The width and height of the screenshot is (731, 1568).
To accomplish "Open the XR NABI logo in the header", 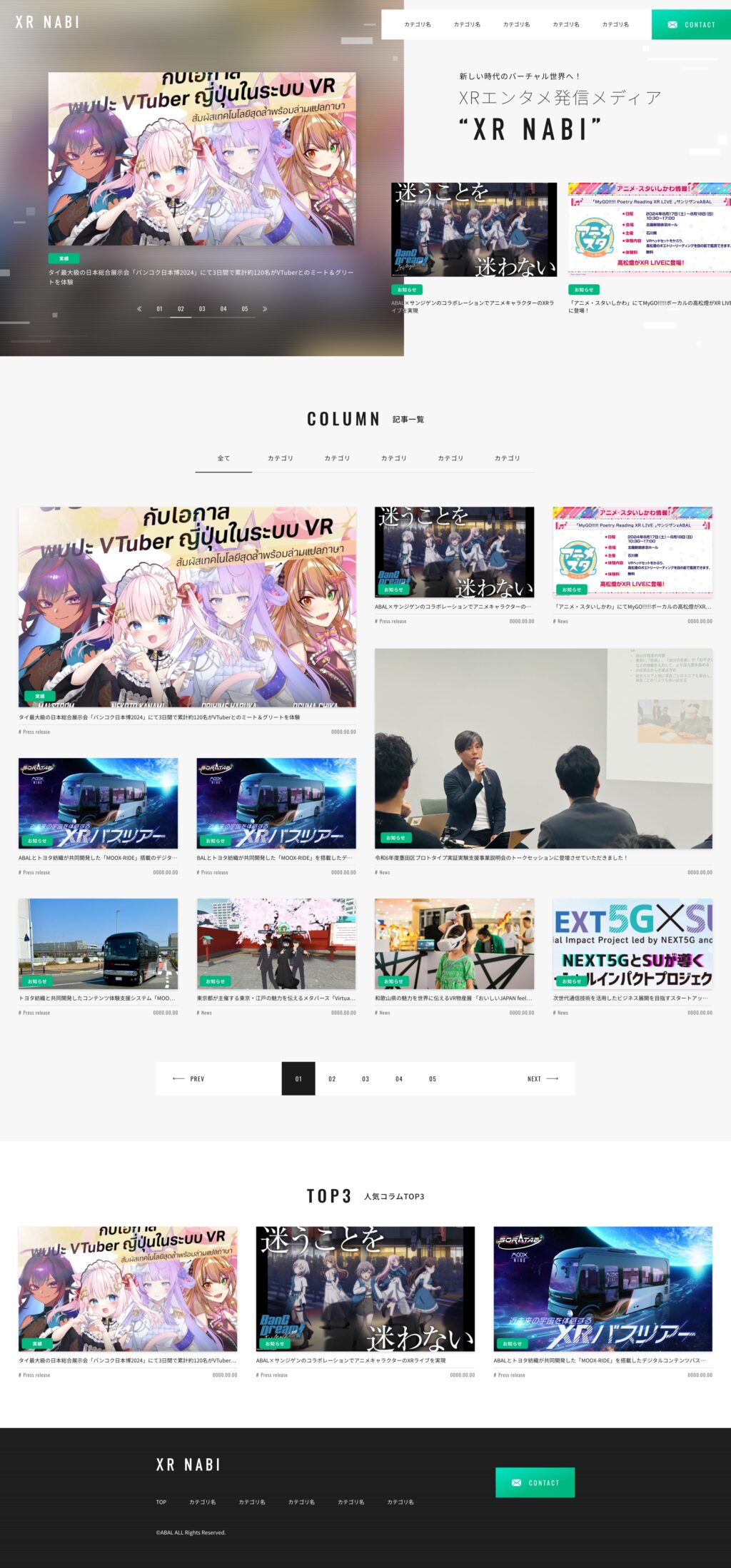I will 47,22.
